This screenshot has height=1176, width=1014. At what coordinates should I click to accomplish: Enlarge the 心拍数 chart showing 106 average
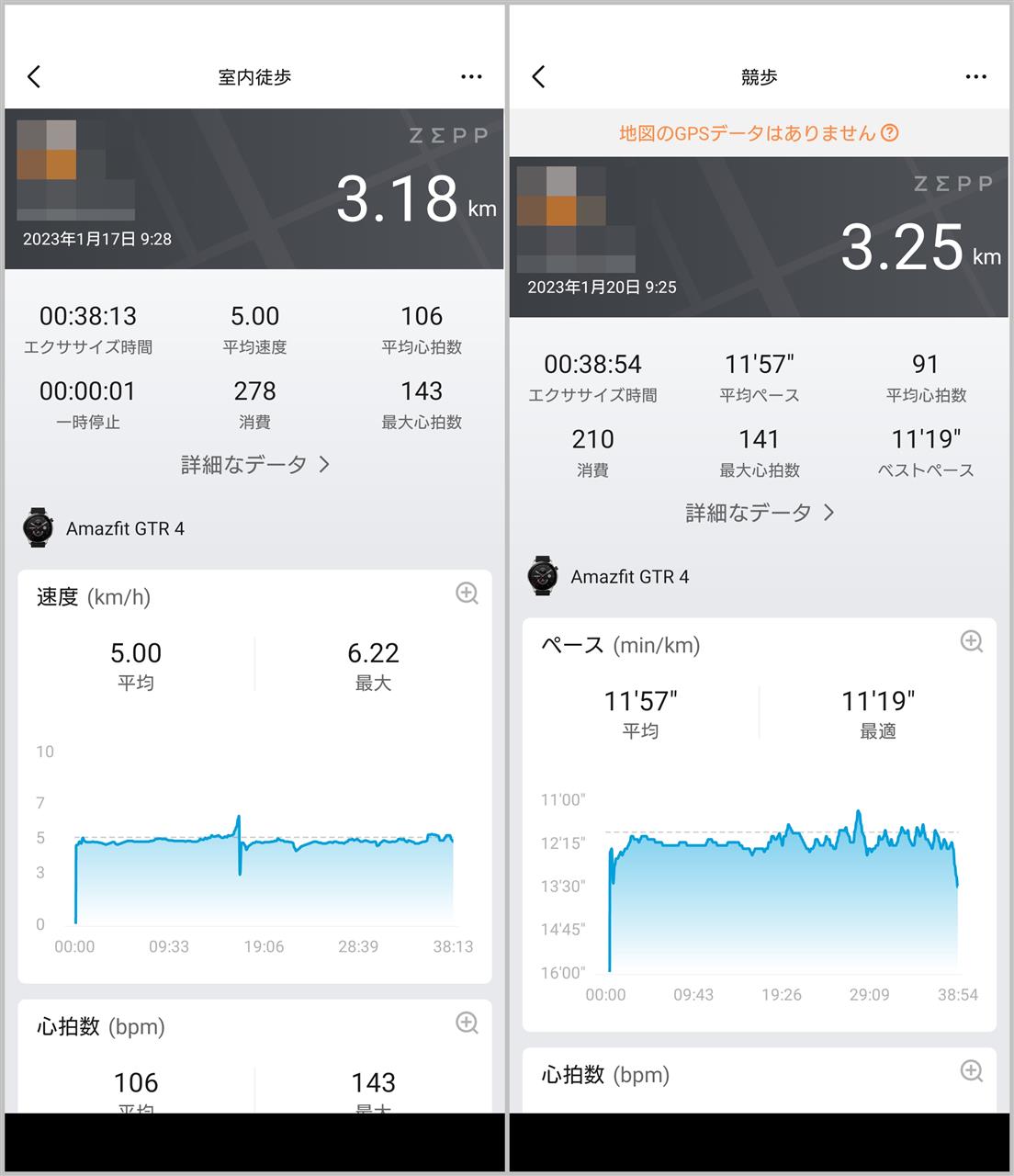467,1023
